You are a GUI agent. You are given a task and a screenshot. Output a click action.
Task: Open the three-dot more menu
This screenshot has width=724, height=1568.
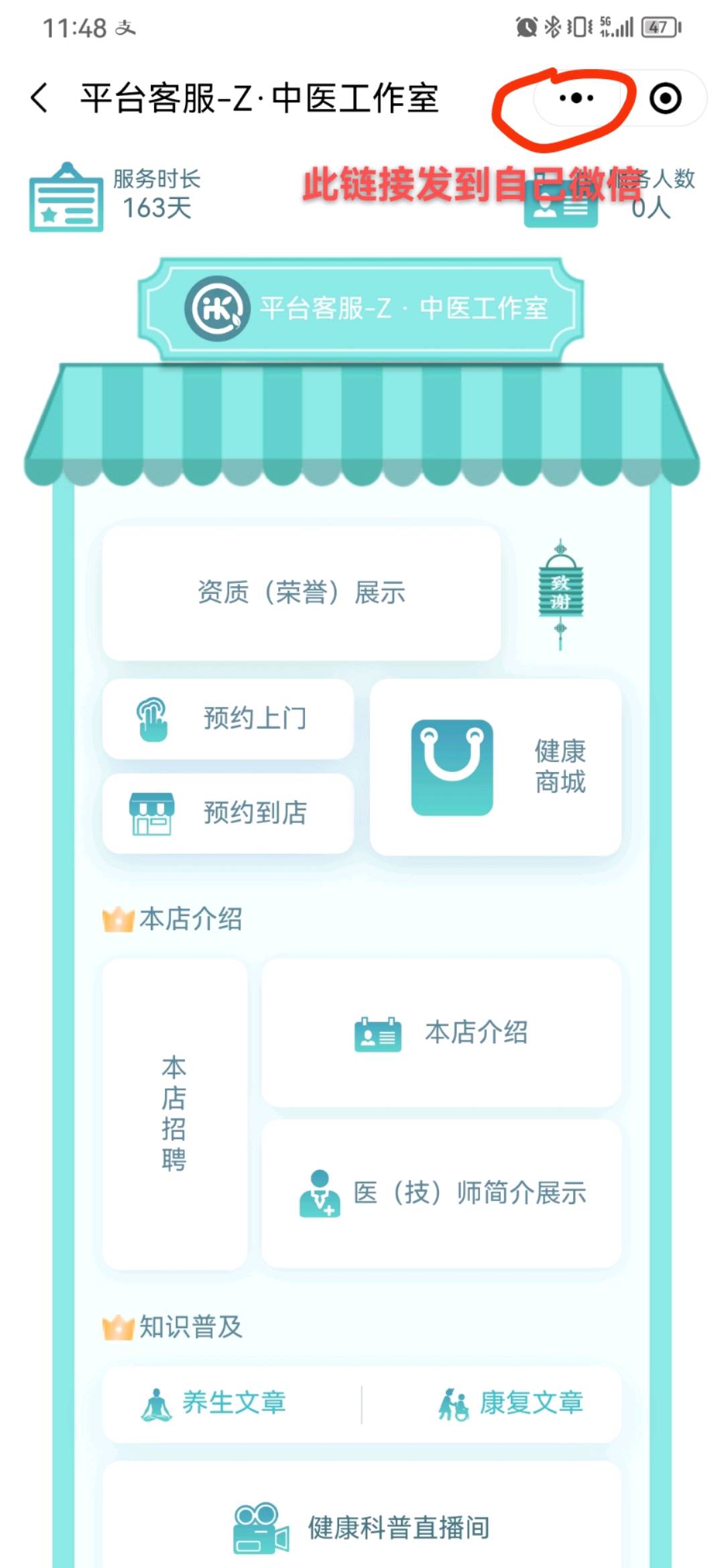click(575, 99)
